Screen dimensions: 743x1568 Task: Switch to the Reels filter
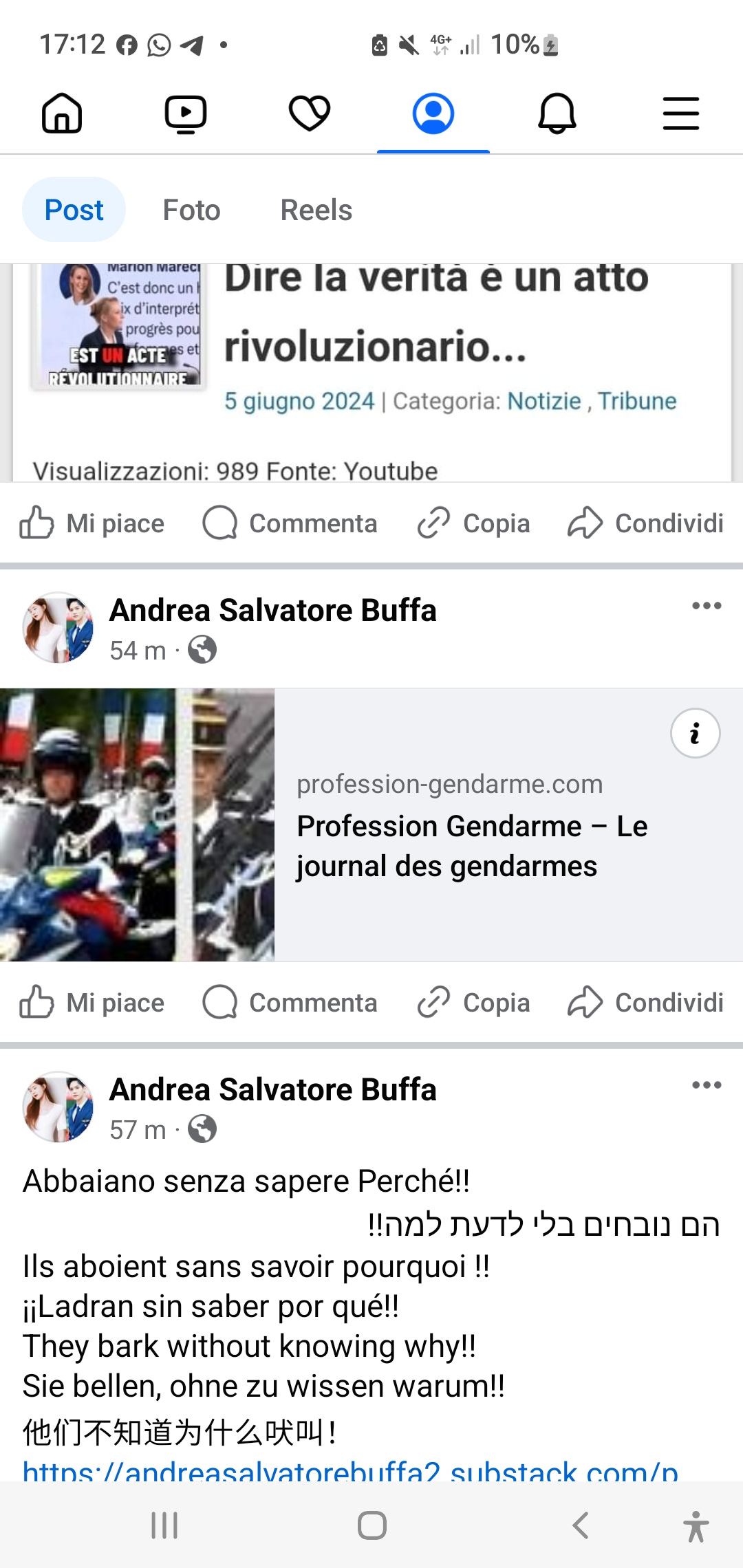[316, 210]
